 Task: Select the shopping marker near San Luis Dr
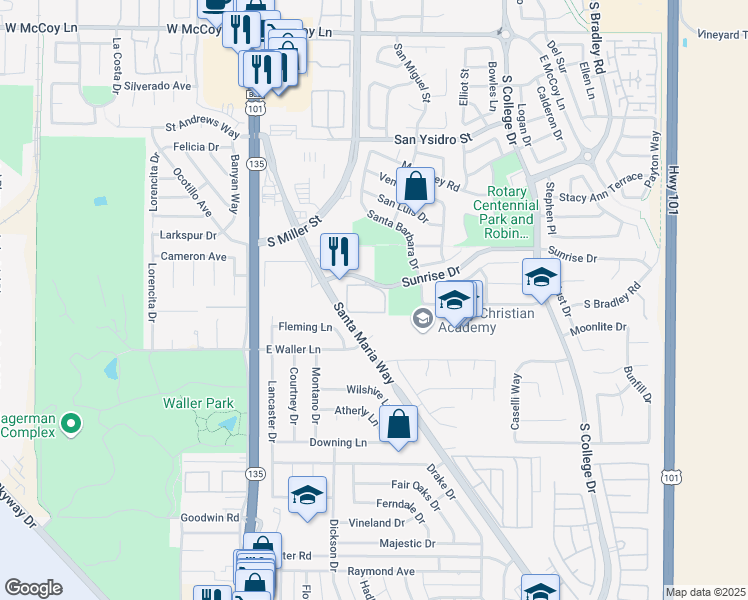point(416,186)
